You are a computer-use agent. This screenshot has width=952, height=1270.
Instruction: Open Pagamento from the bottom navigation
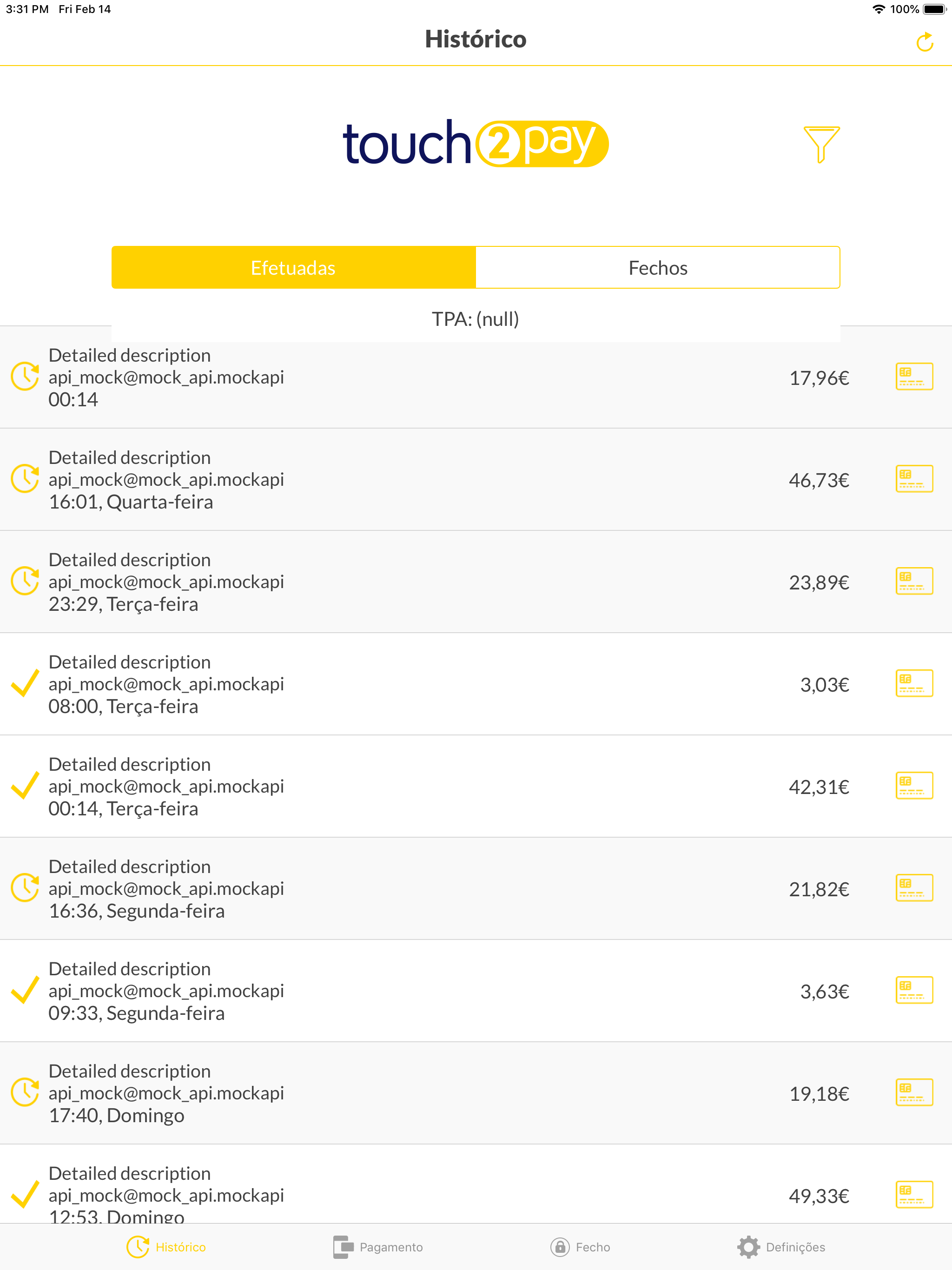(x=378, y=1247)
